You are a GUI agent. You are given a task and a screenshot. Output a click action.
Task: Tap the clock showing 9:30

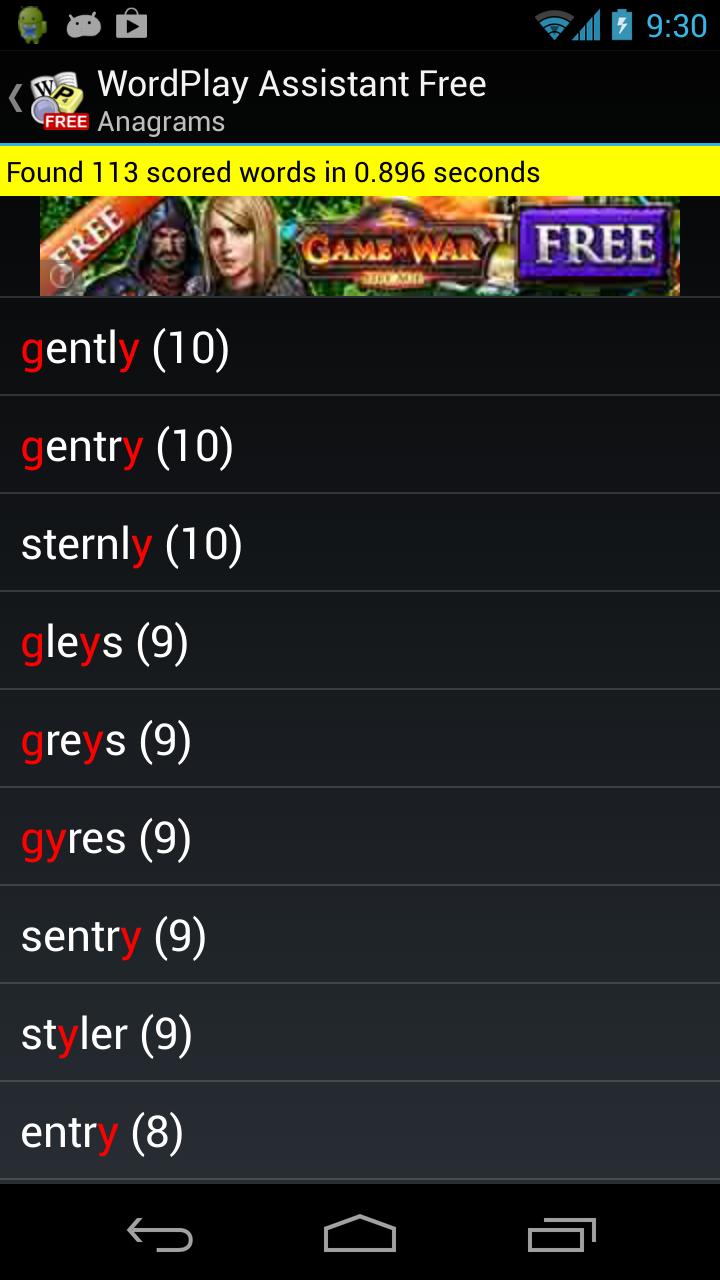(x=680, y=25)
